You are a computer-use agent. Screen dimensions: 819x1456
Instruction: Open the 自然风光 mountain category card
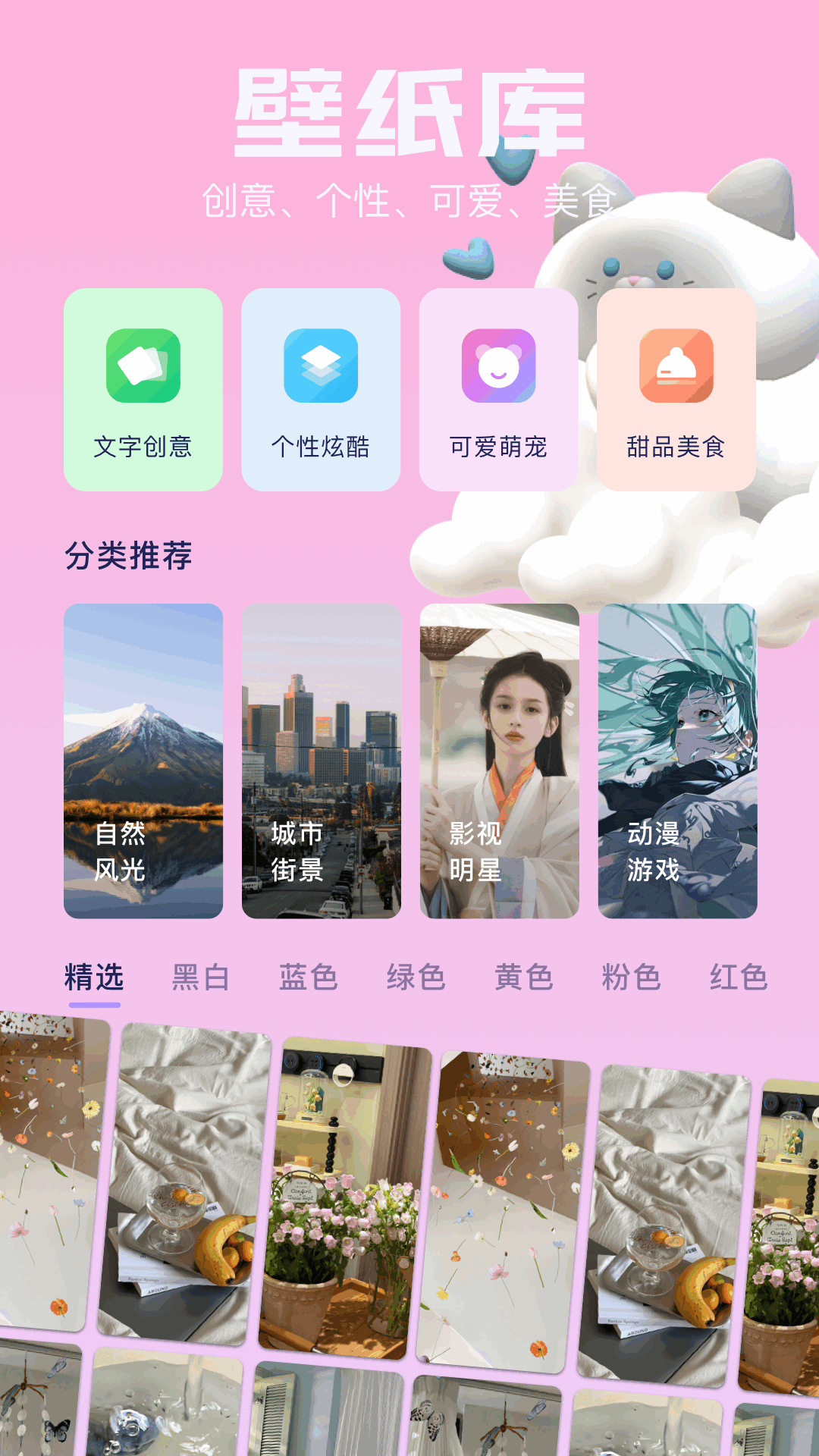(144, 758)
